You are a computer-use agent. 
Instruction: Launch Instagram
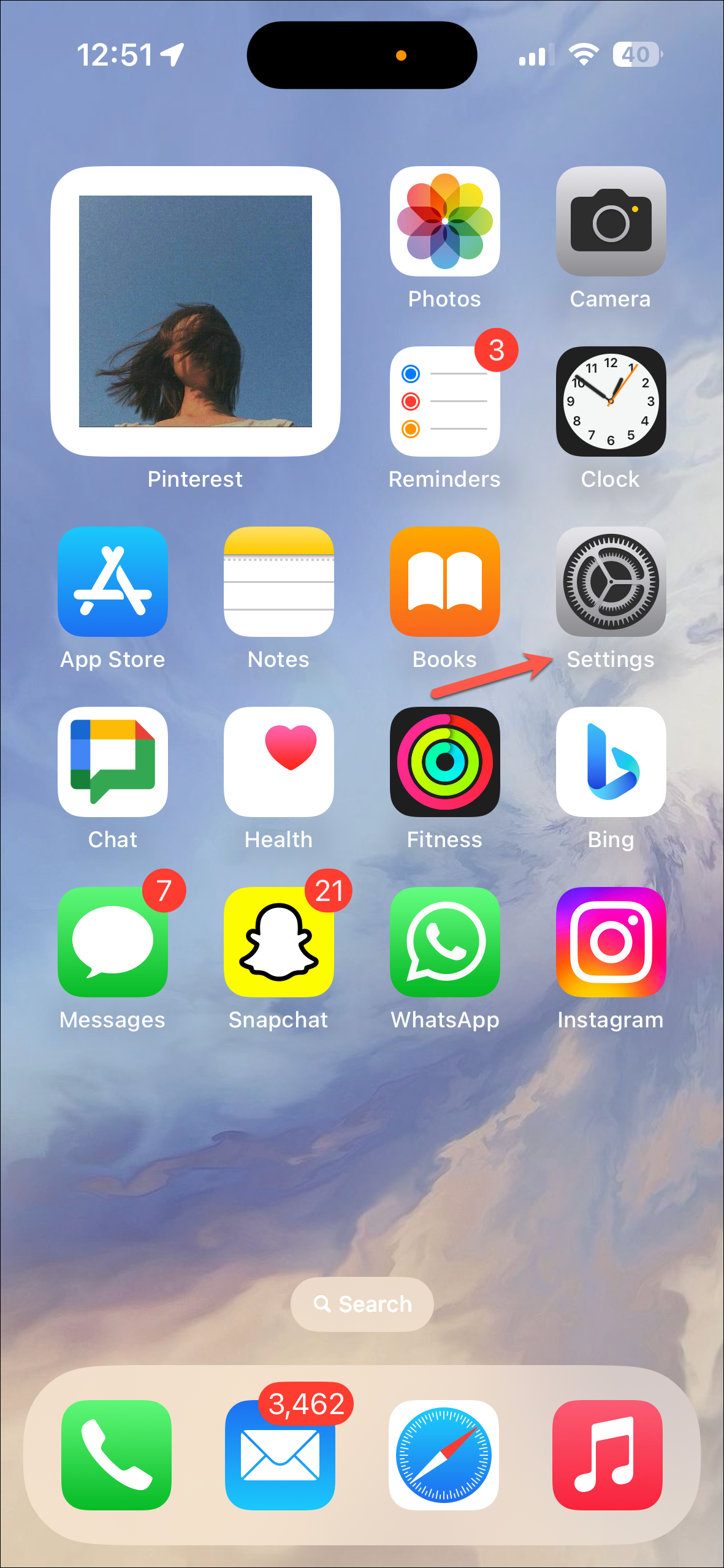pos(611,942)
